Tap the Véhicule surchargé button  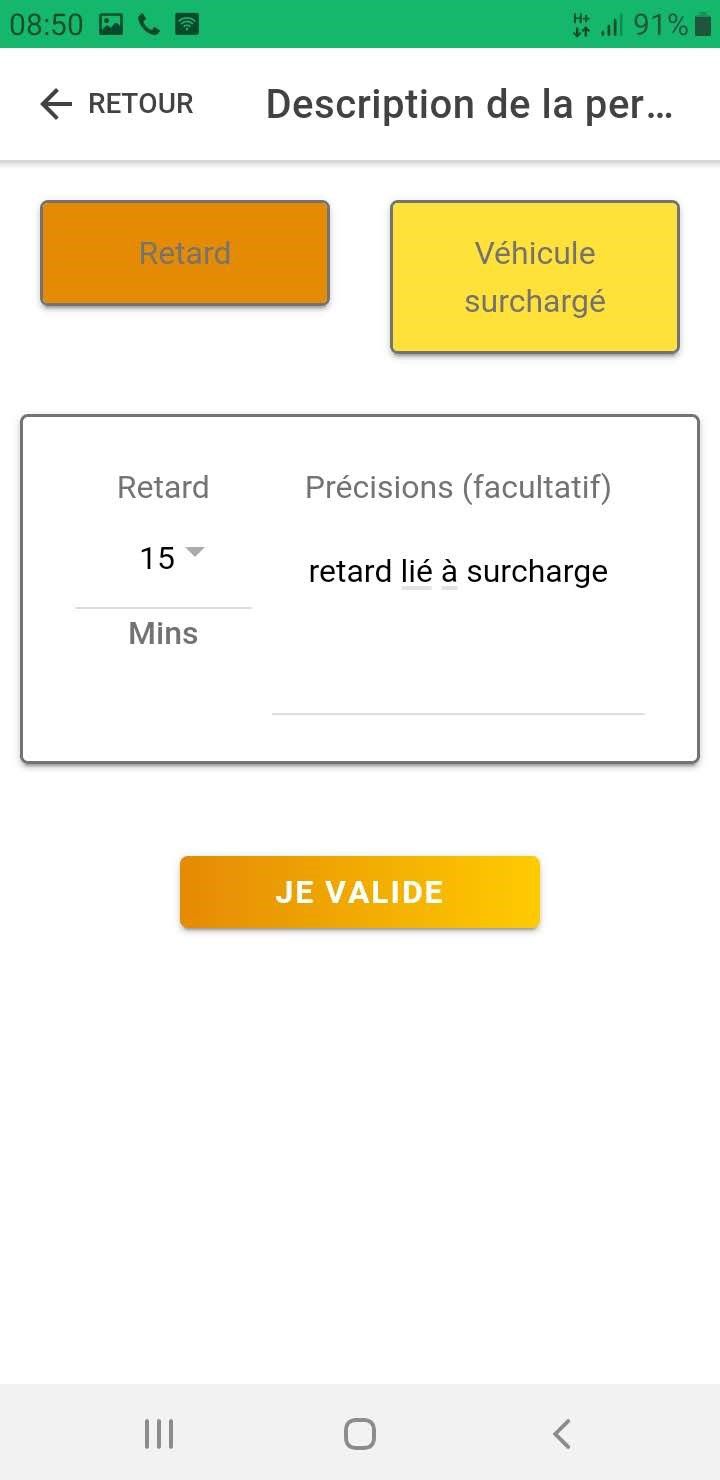pos(535,277)
